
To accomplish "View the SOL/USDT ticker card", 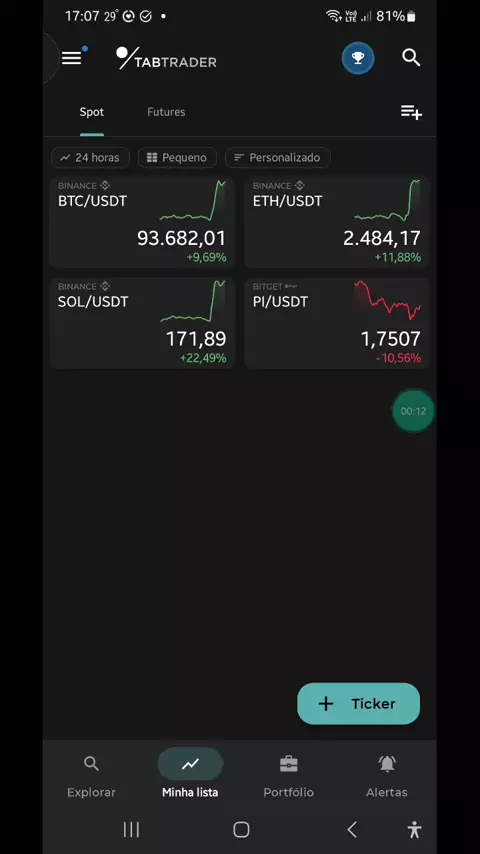I will click(x=142, y=324).
